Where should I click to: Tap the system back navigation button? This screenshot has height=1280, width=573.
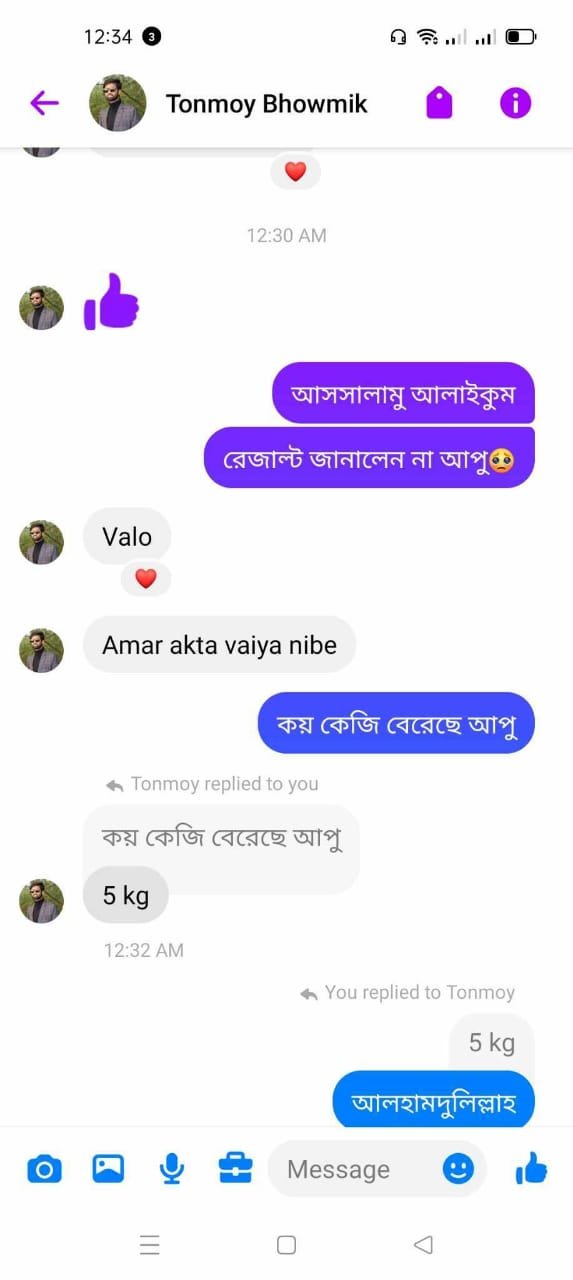point(423,1245)
